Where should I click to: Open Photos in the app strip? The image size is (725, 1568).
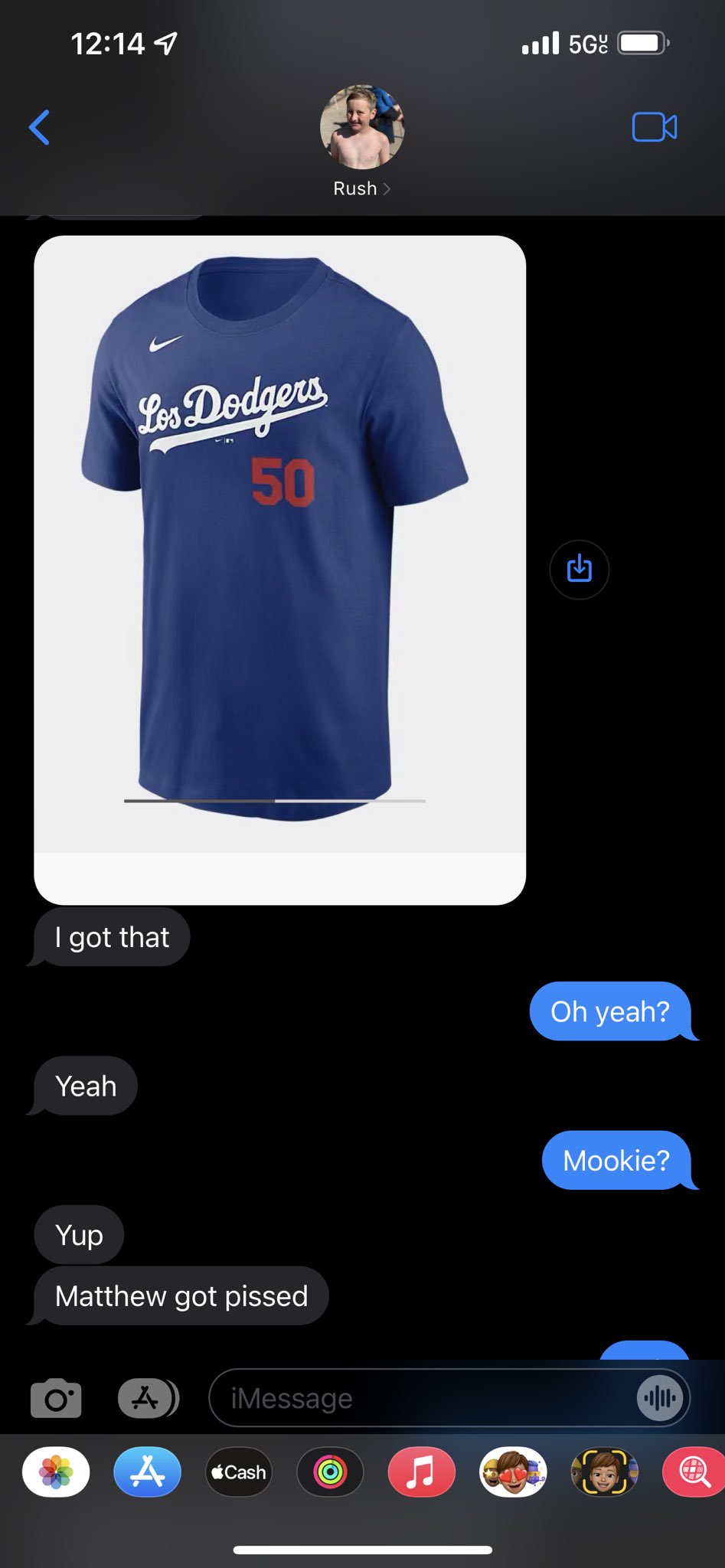[56, 1472]
